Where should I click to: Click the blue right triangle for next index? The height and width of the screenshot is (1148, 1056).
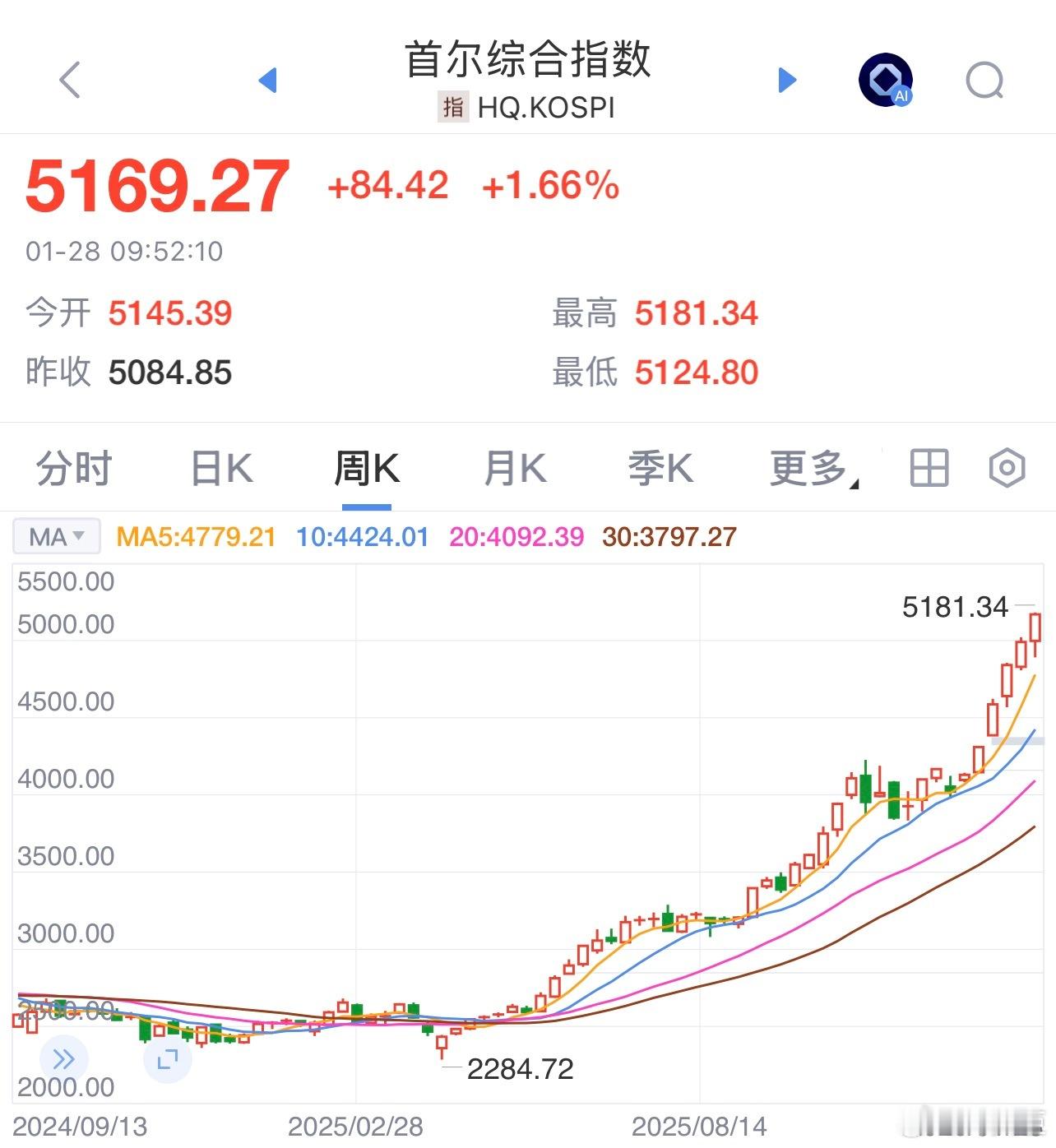pos(787,80)
